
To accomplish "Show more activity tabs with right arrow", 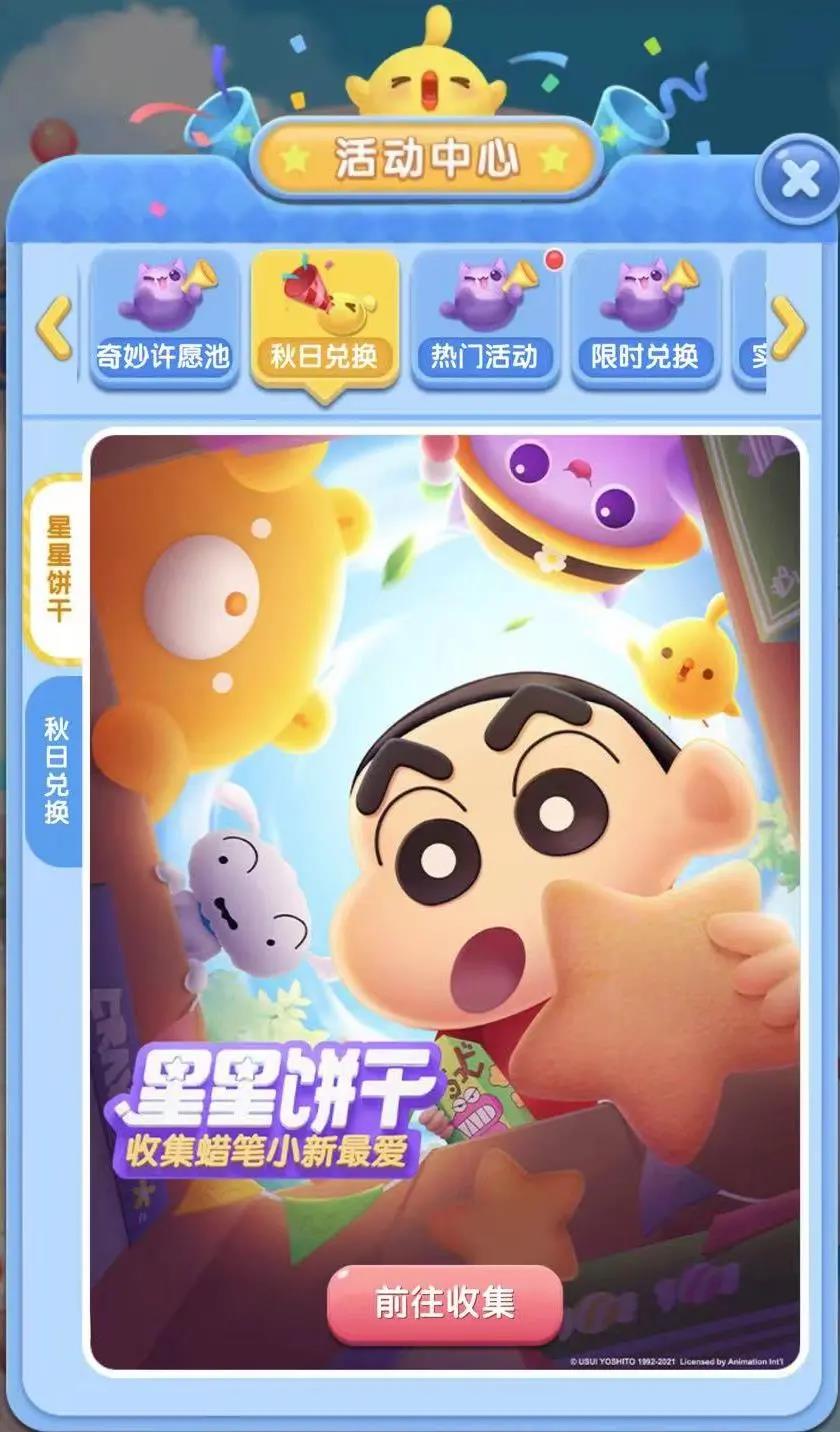I will pyautogui.click(x=788, y=326).
